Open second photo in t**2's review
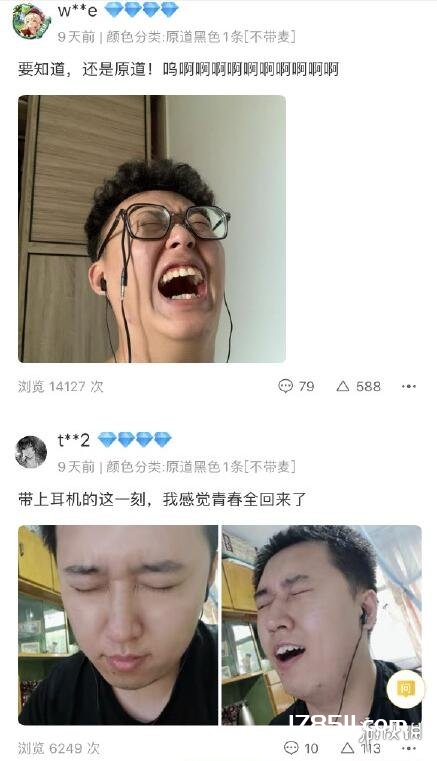 (321, 625)
